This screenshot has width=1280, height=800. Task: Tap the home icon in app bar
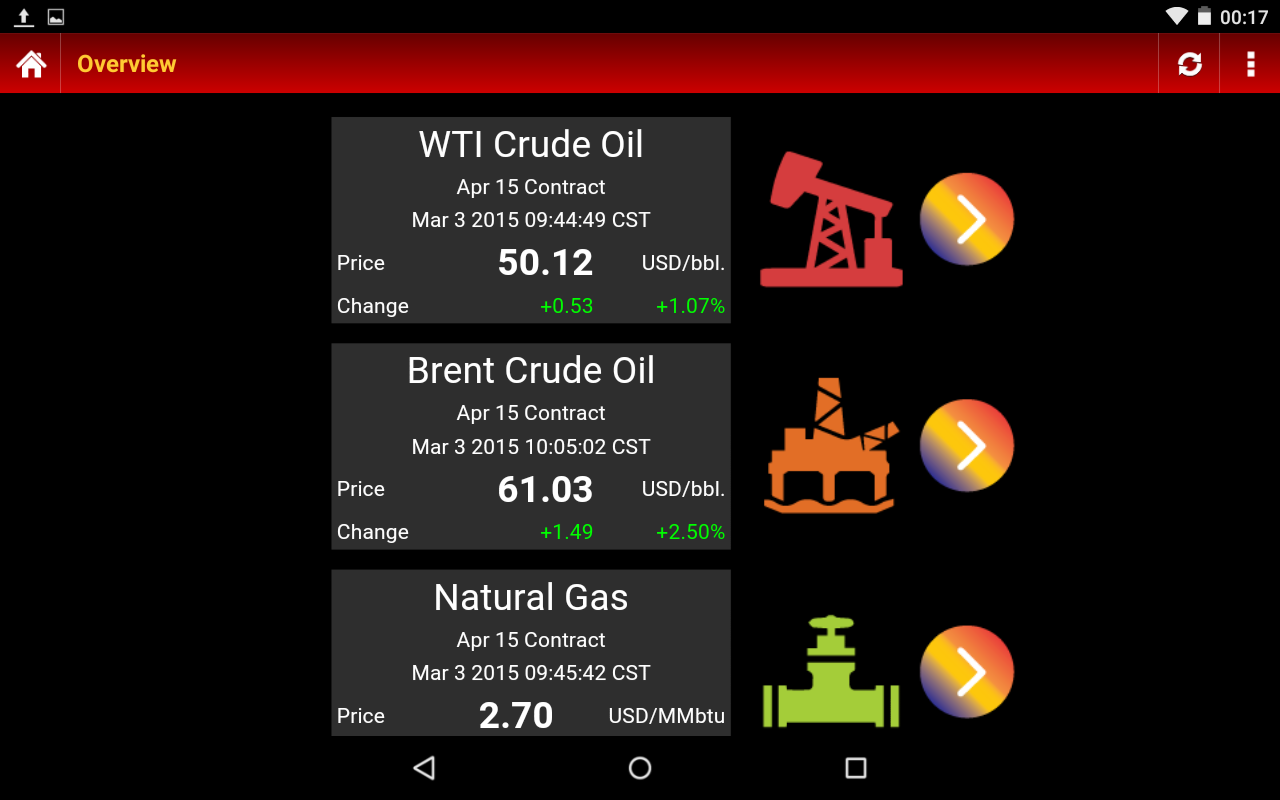tap(31, 64)
